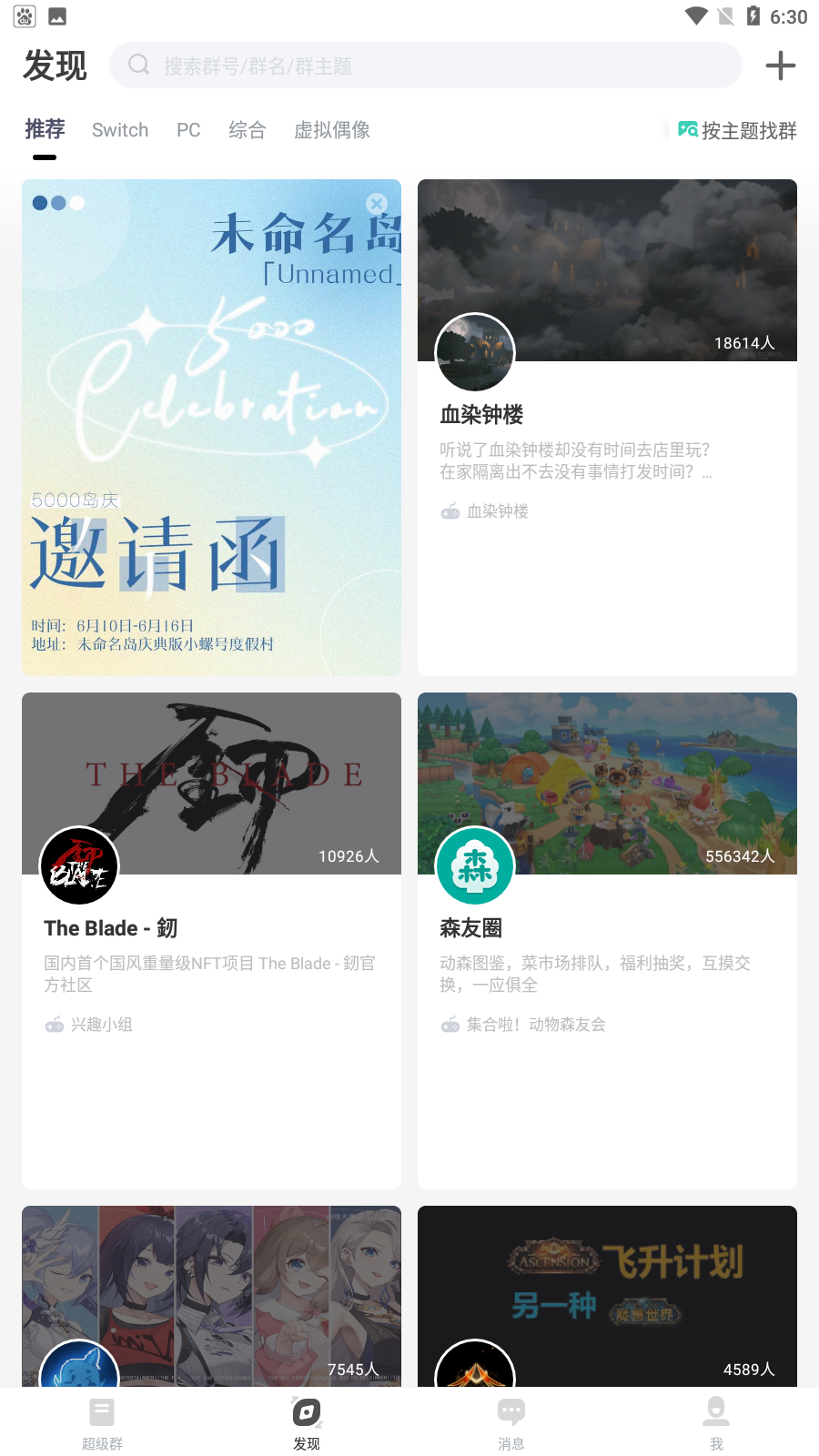
Task: Open the 血染钟楼 group card
Action: point(607,428)
